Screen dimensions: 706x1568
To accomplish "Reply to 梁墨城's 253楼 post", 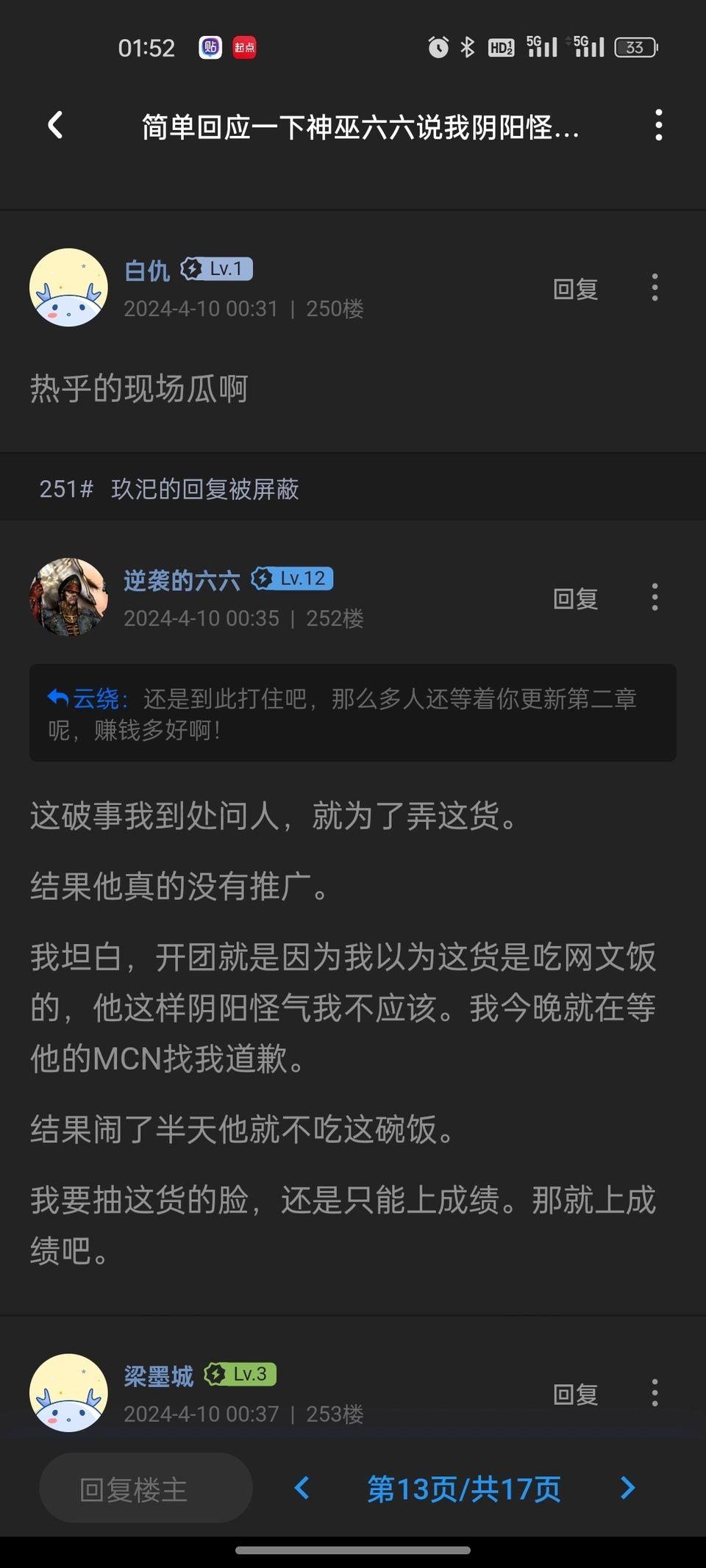I will pos(575,1395).
